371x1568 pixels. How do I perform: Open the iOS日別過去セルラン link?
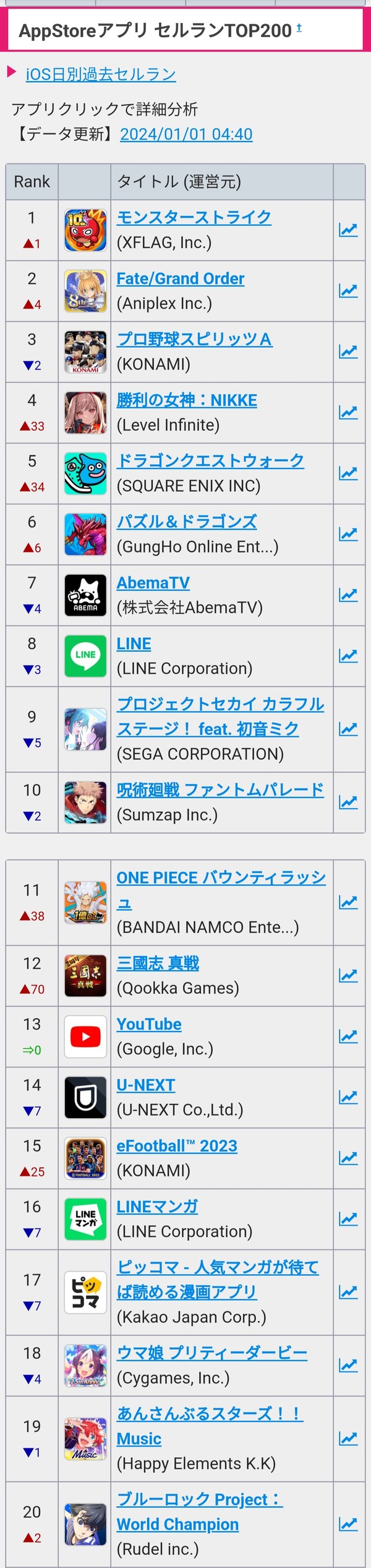pyautogui.click(x=101, y=74)
